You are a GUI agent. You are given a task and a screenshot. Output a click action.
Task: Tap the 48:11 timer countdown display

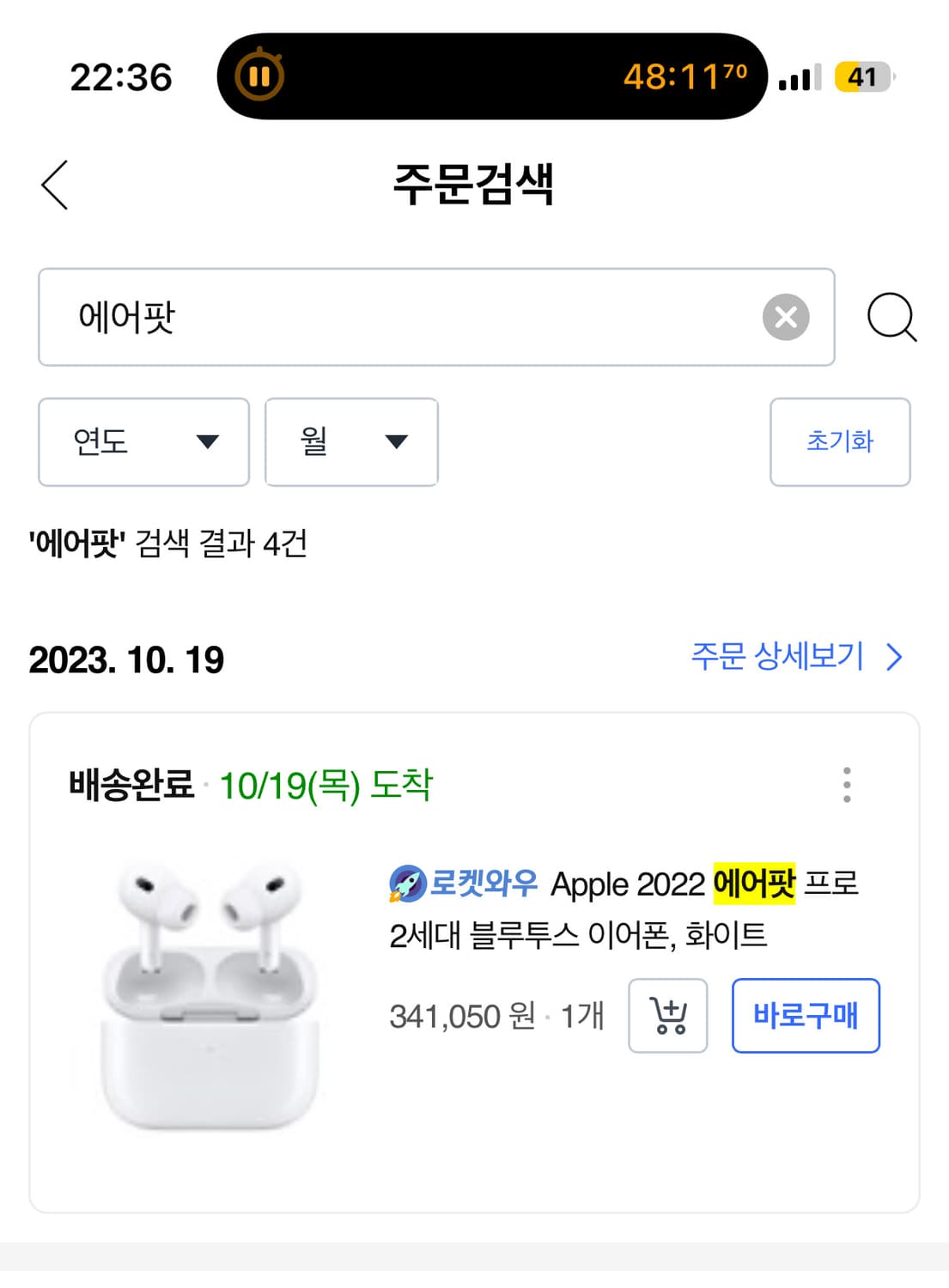pyautogui.click(x=687, y=76)
